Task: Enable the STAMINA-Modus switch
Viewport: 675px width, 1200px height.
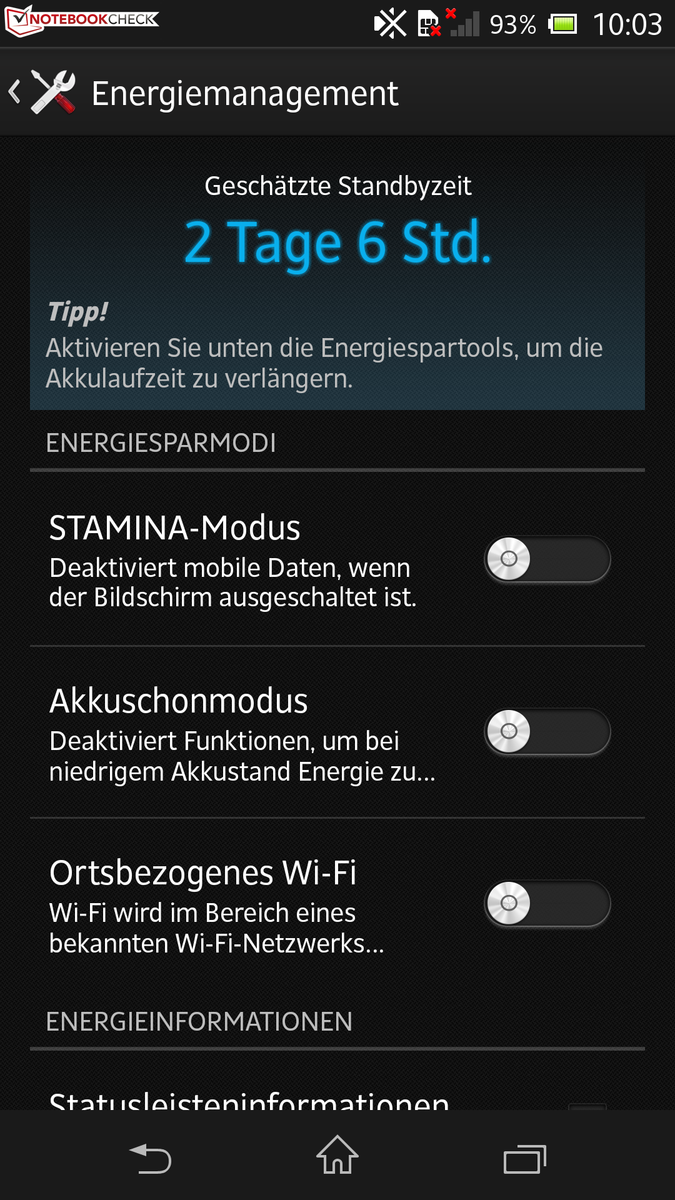Action: (x=547, y=560)
